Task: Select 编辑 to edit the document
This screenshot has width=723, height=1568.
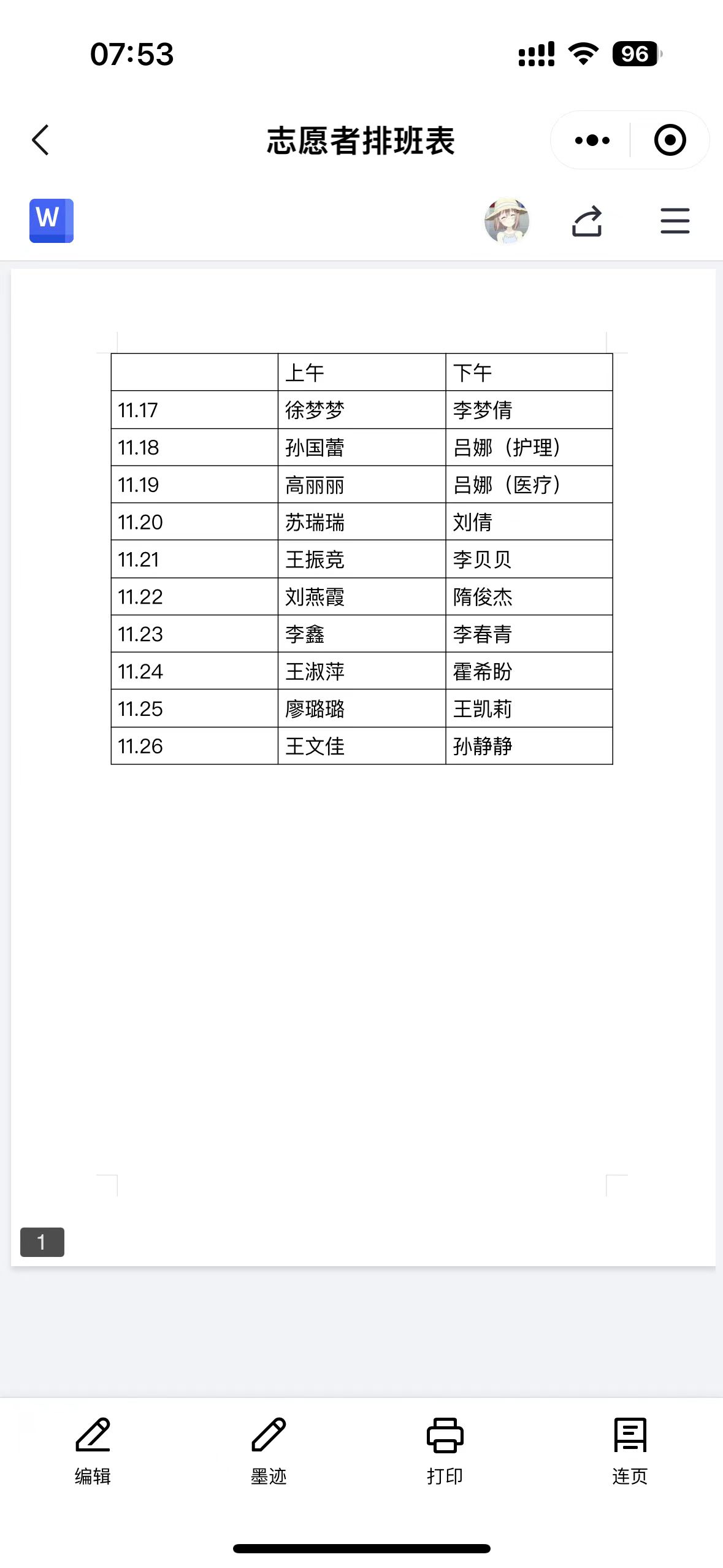Action: pos(93,1451)
